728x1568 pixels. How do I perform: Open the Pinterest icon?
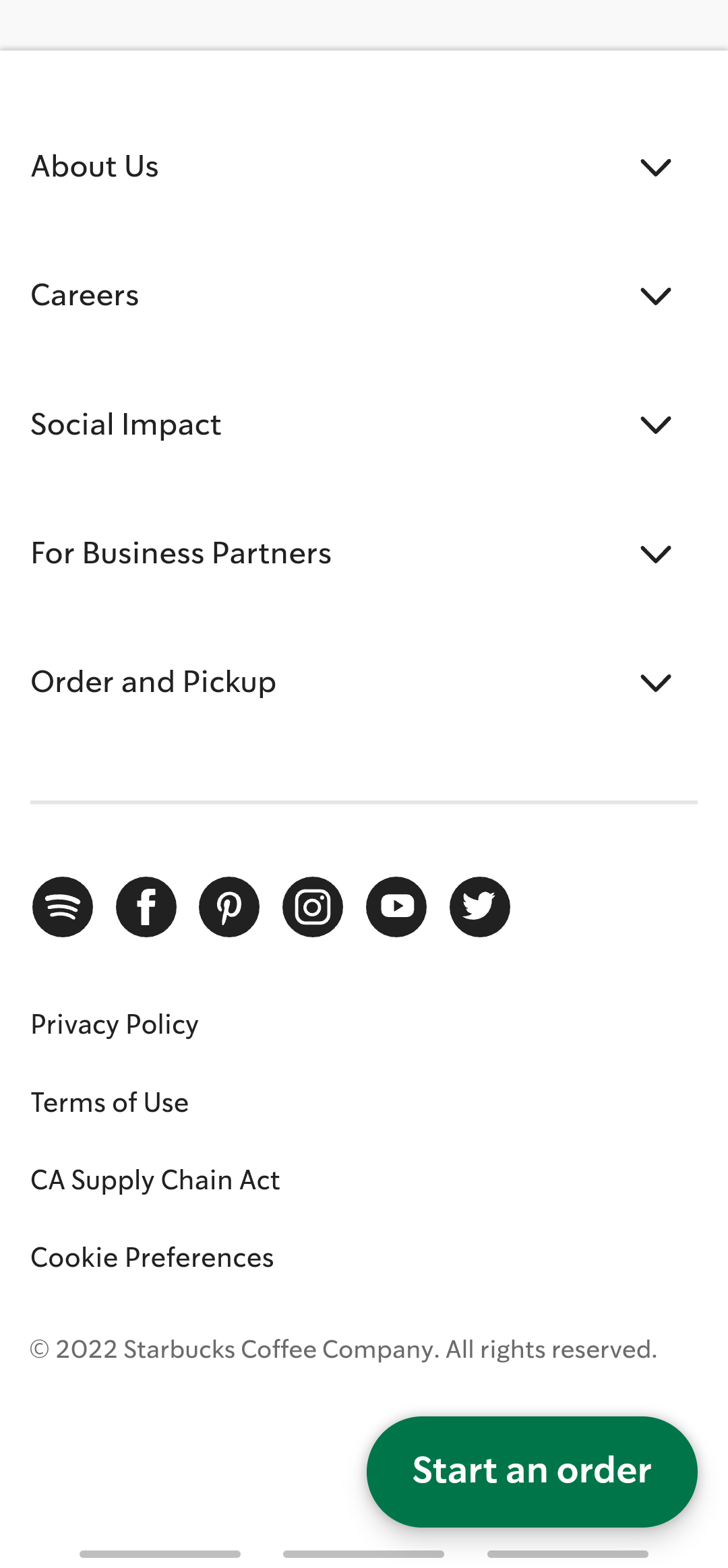click(229, 907)
